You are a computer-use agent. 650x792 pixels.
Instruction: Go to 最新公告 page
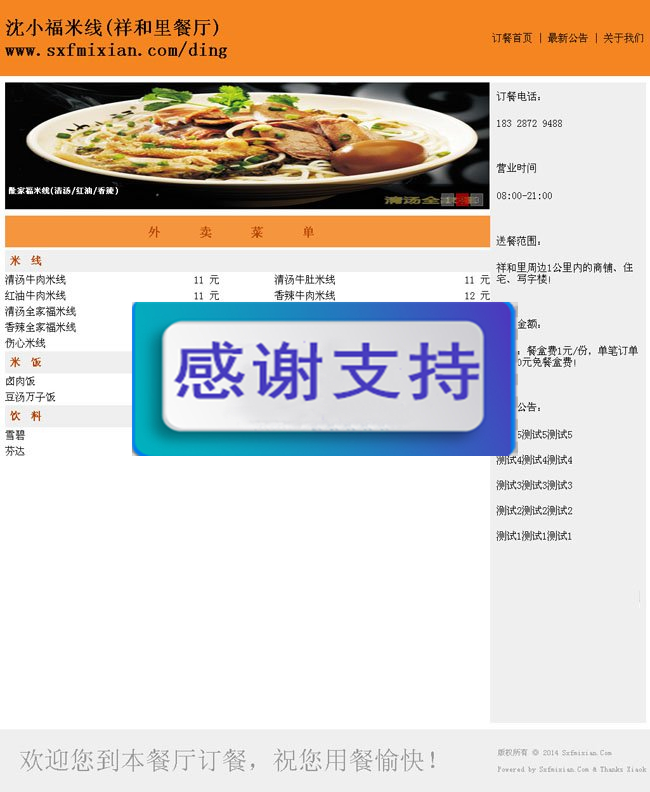[567, 38]
